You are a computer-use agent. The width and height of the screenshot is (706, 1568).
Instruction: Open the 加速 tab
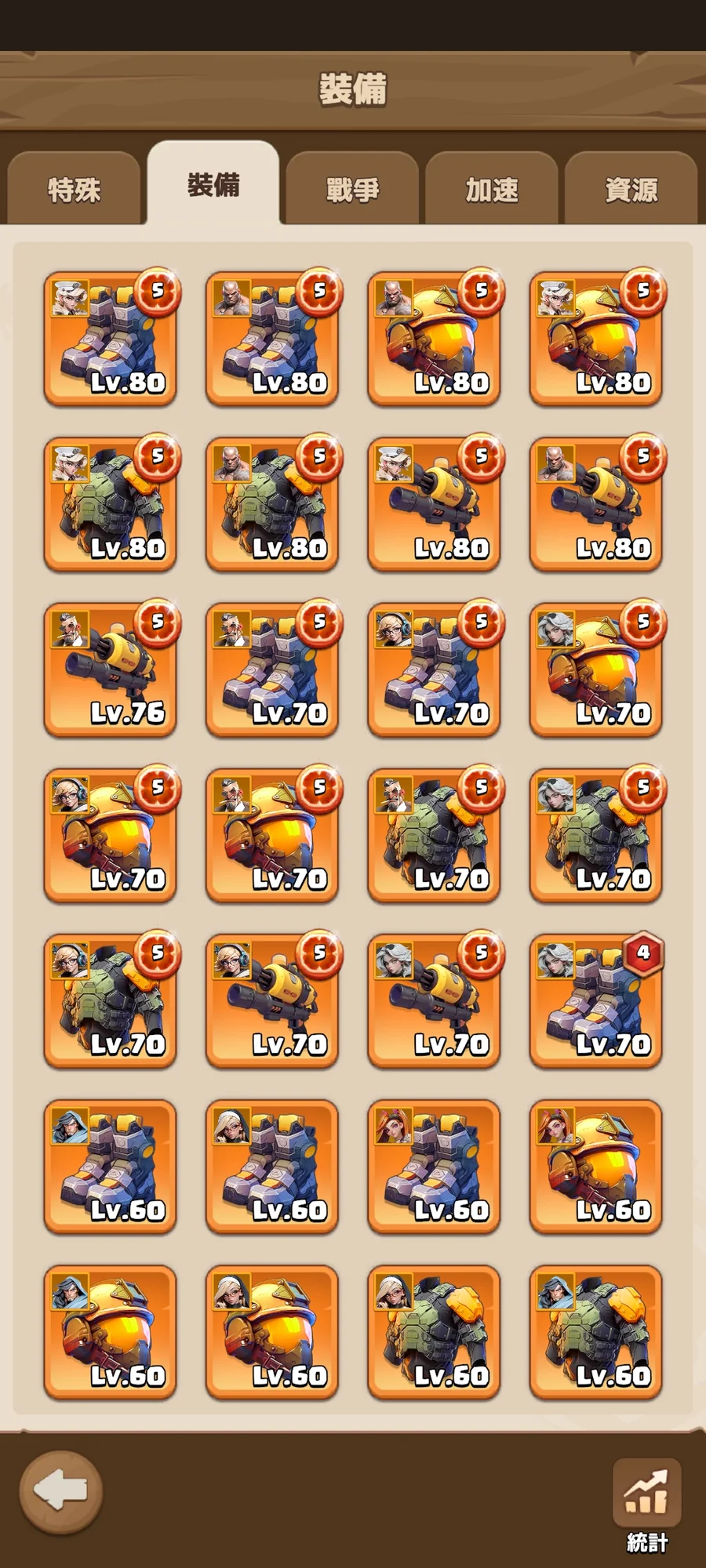click(x=492, y=189)
